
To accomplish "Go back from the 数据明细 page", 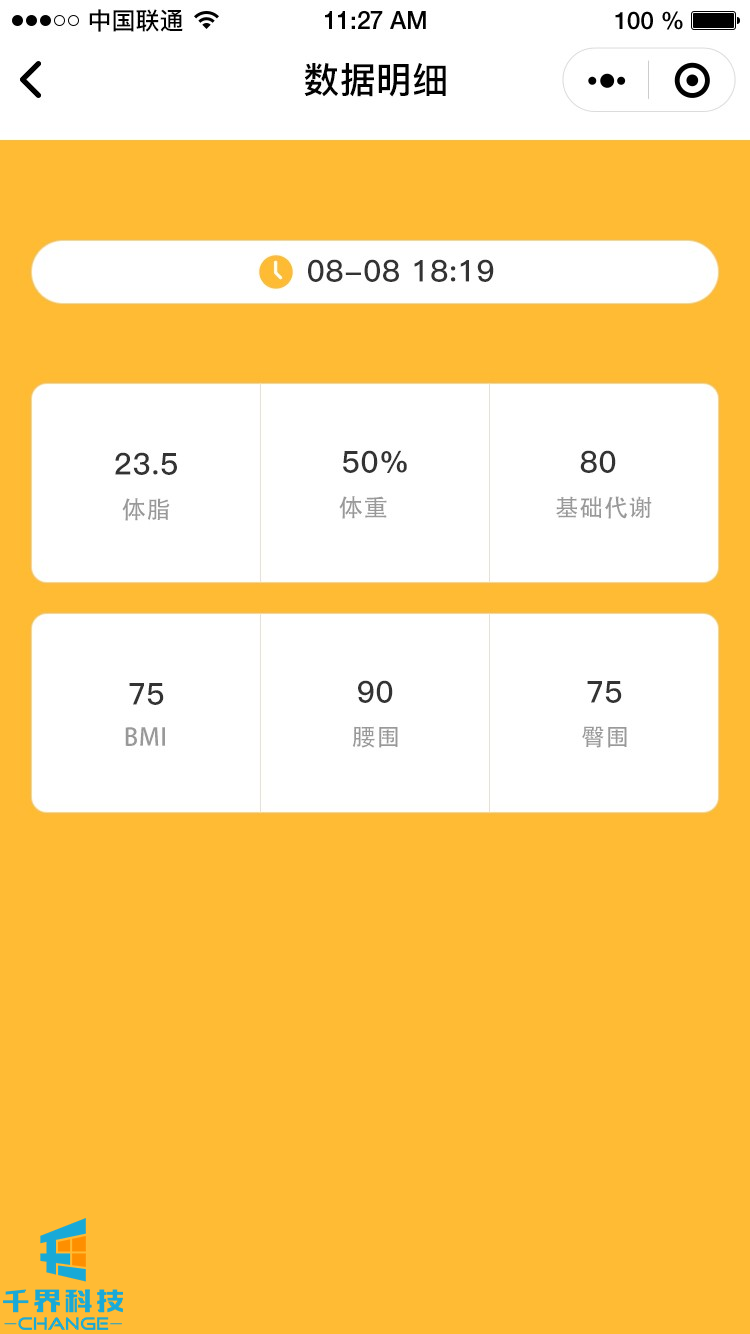I will click(x=32, y=80).
